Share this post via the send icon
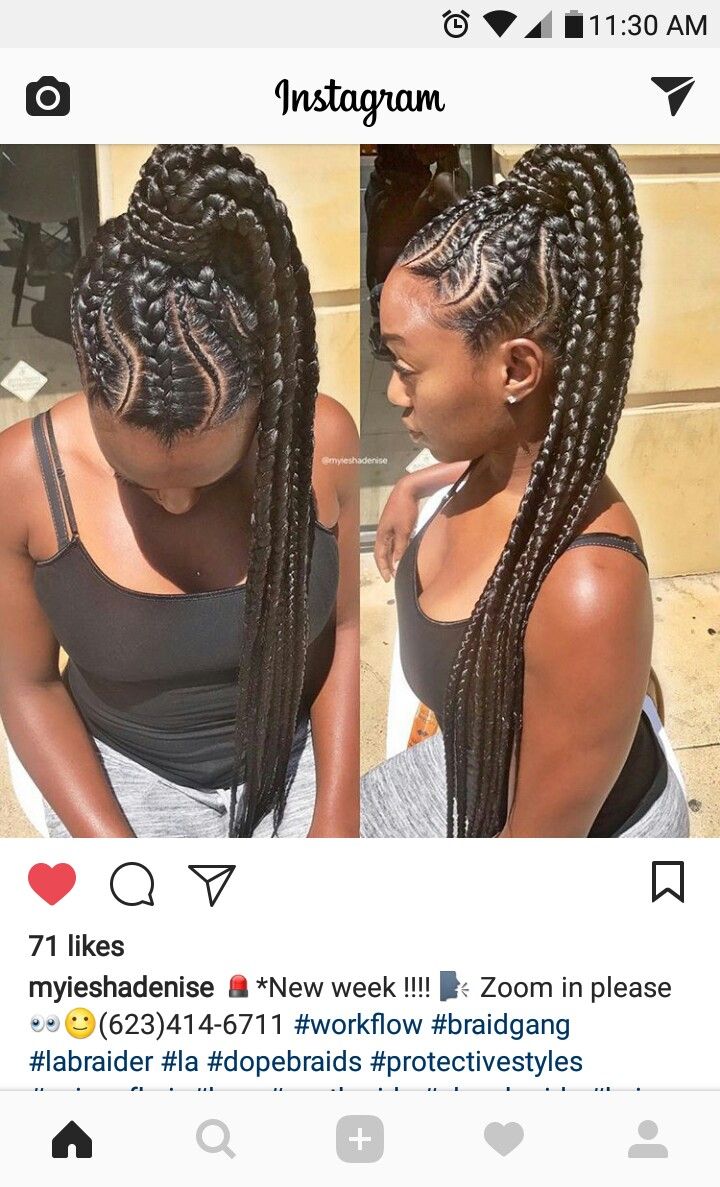 212,884
